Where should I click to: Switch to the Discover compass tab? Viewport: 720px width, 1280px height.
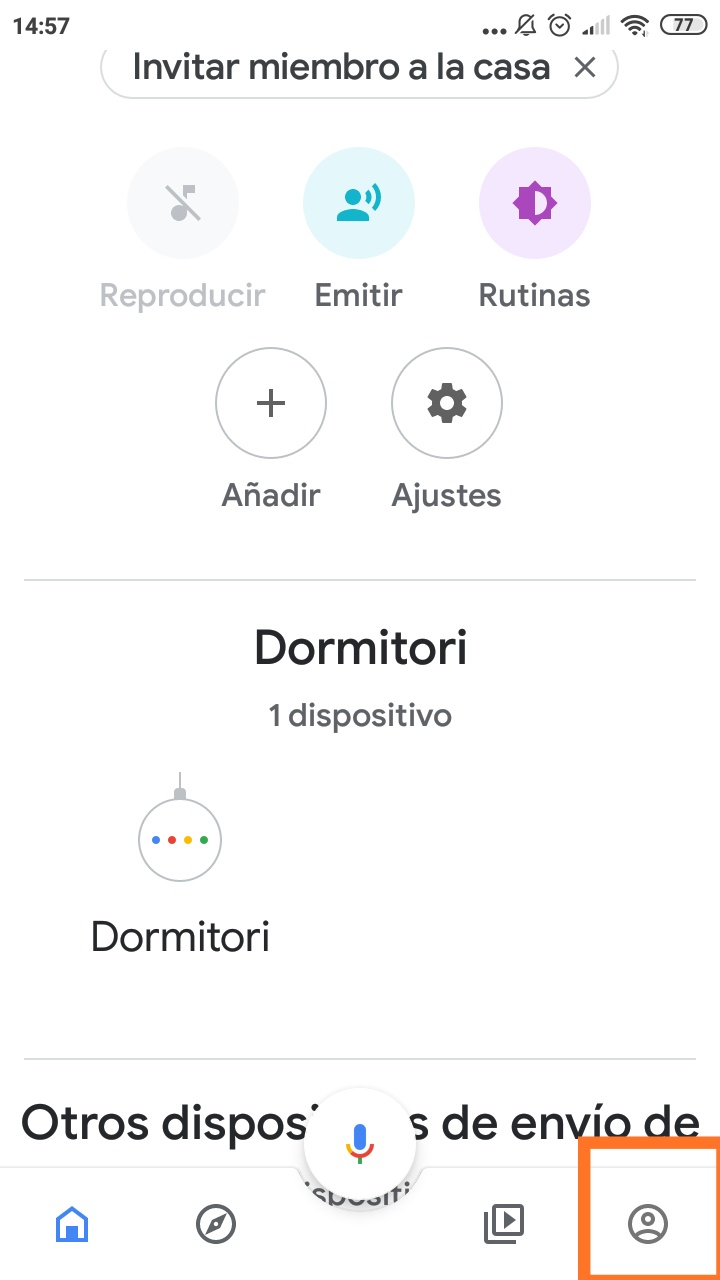pyautogui.click(x=216, y=1223)
